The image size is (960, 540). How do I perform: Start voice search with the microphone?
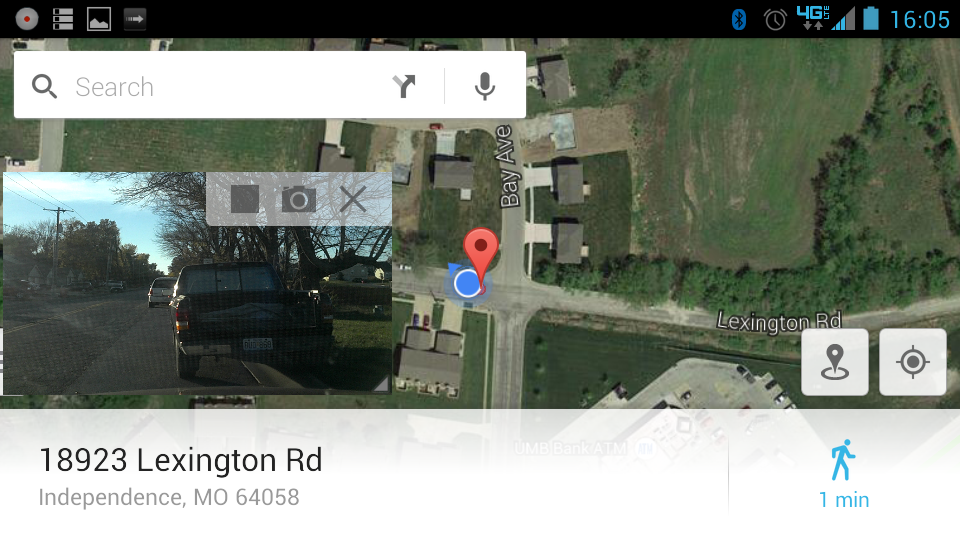coord(485,87)
